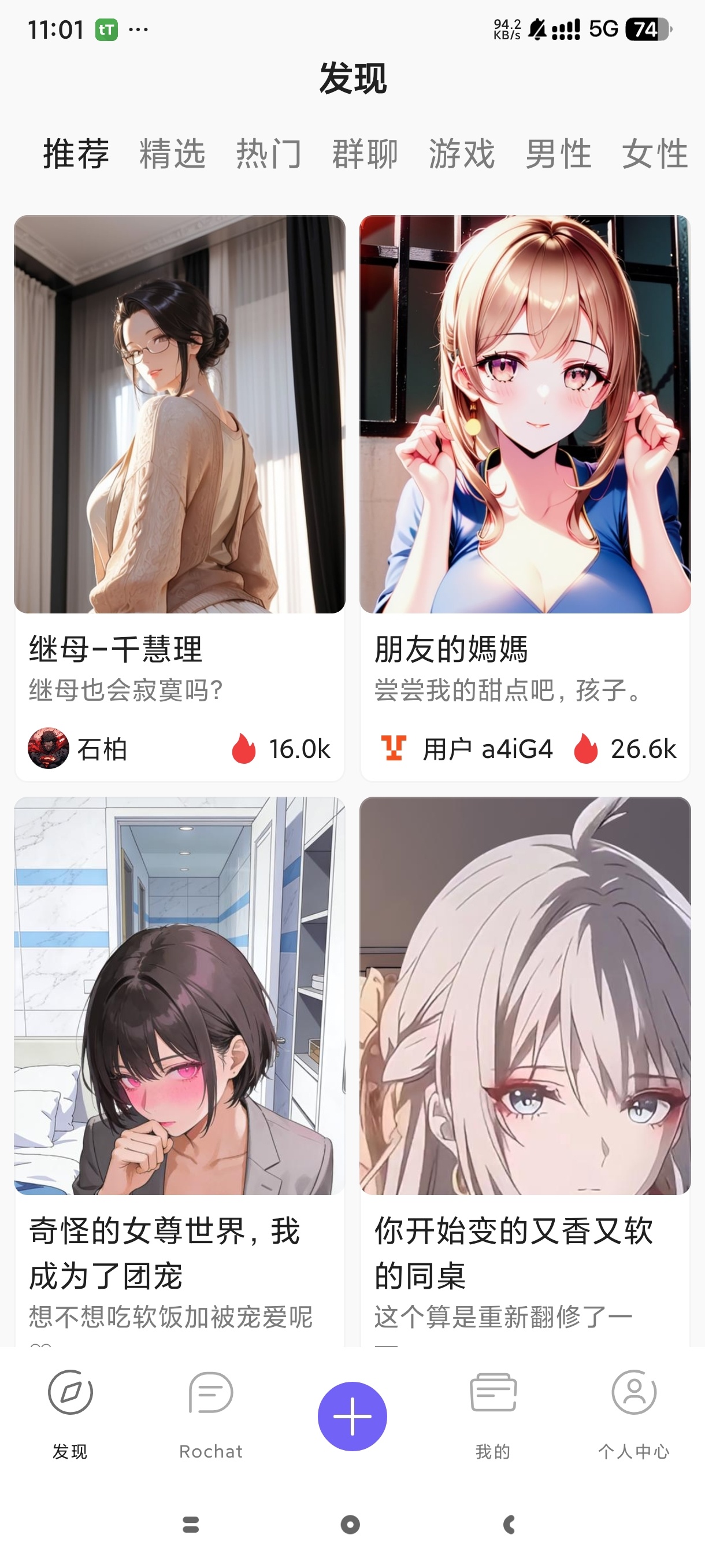705x1568 pixels.
Task: View creator 石柏's profile
Action: (x=78, y=749)
